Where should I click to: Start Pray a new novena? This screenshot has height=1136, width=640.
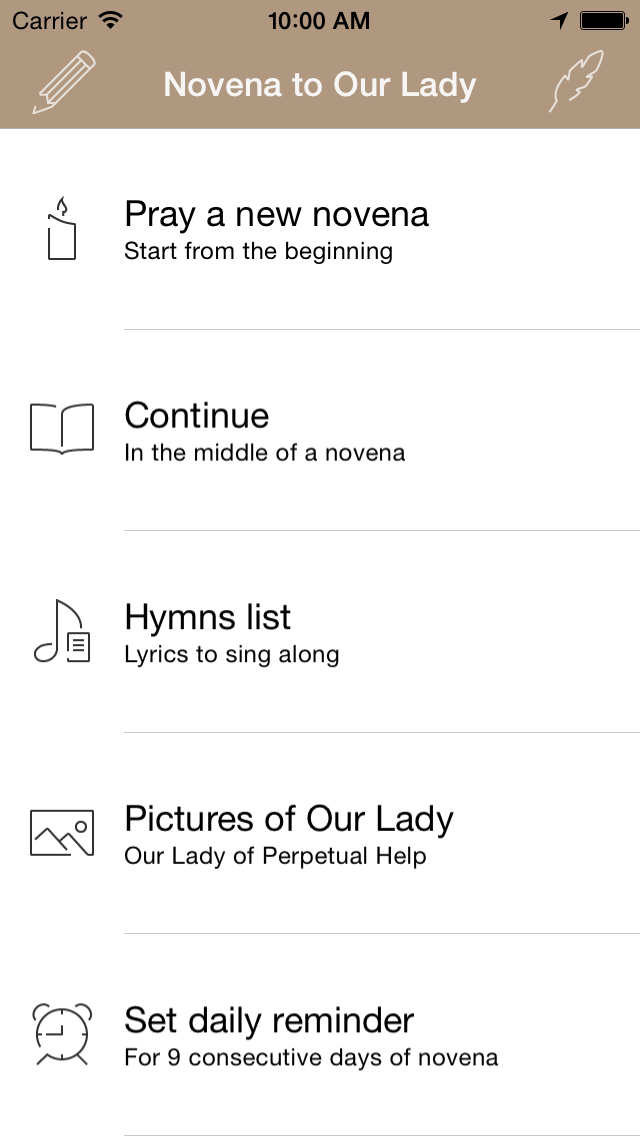pyautogui.click(x=320, y=230)
